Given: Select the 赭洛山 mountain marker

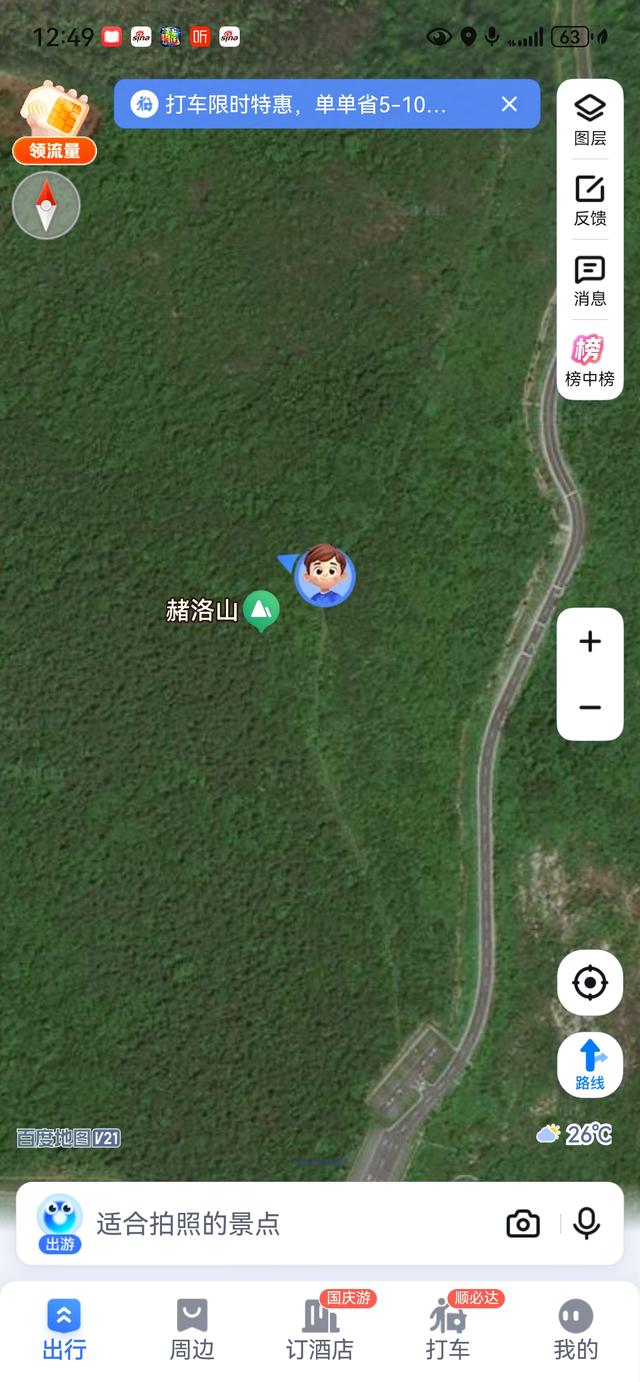Looking at the screenshot, I should click(261, 609).
